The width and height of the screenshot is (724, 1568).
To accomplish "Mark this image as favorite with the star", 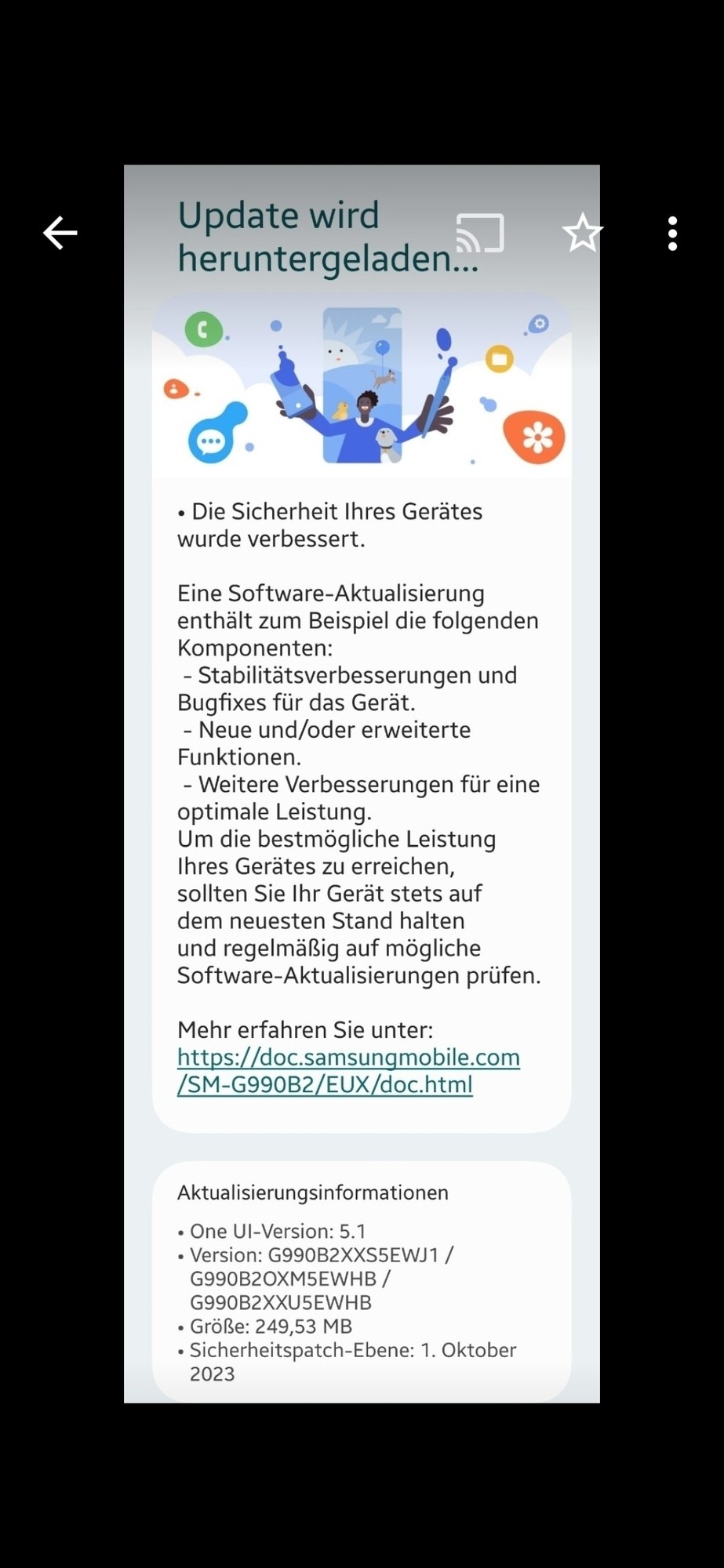I will [x=582, y=233].
